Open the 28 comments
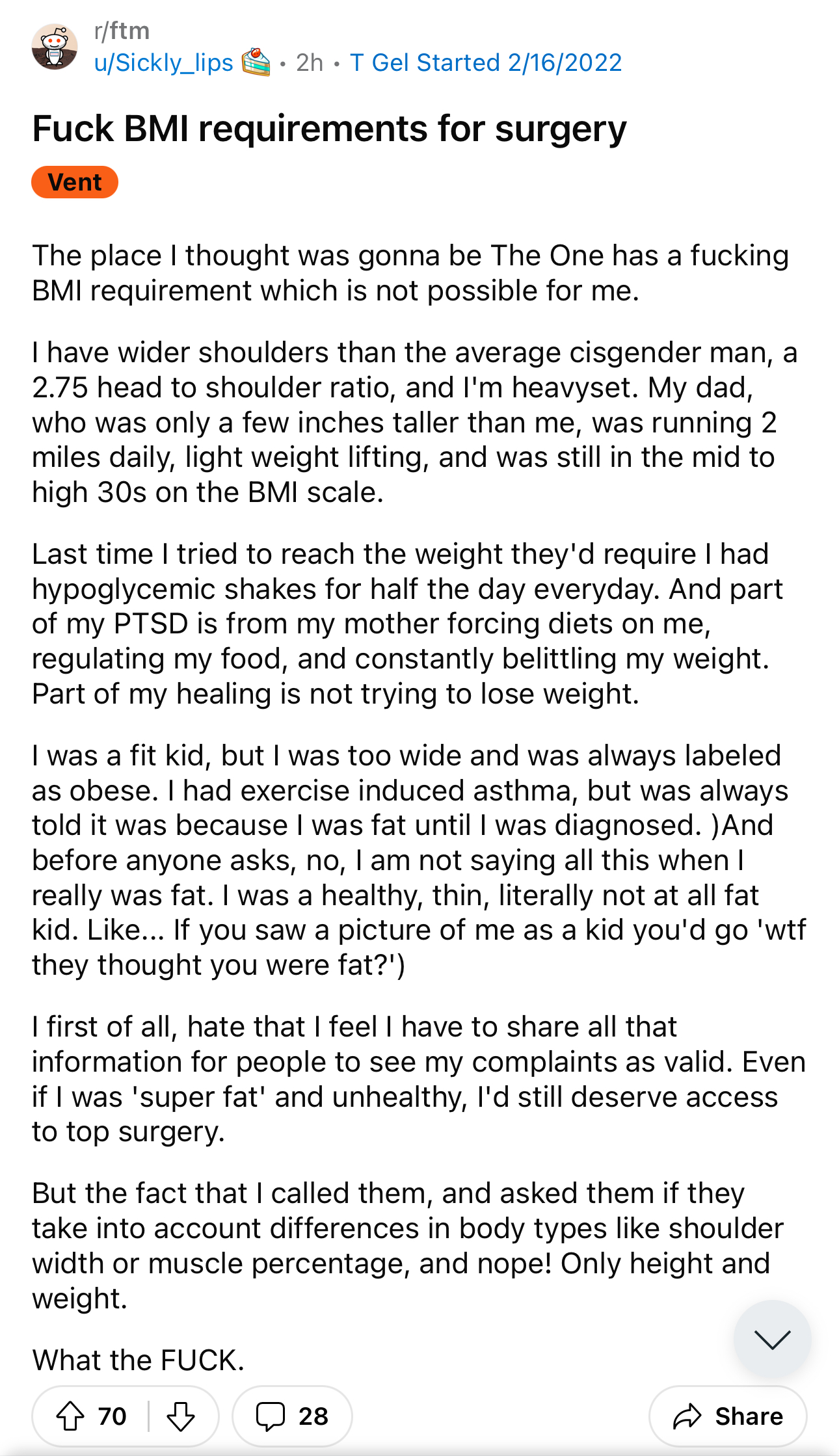839x1456 pixels. [x=292, y=1416]
